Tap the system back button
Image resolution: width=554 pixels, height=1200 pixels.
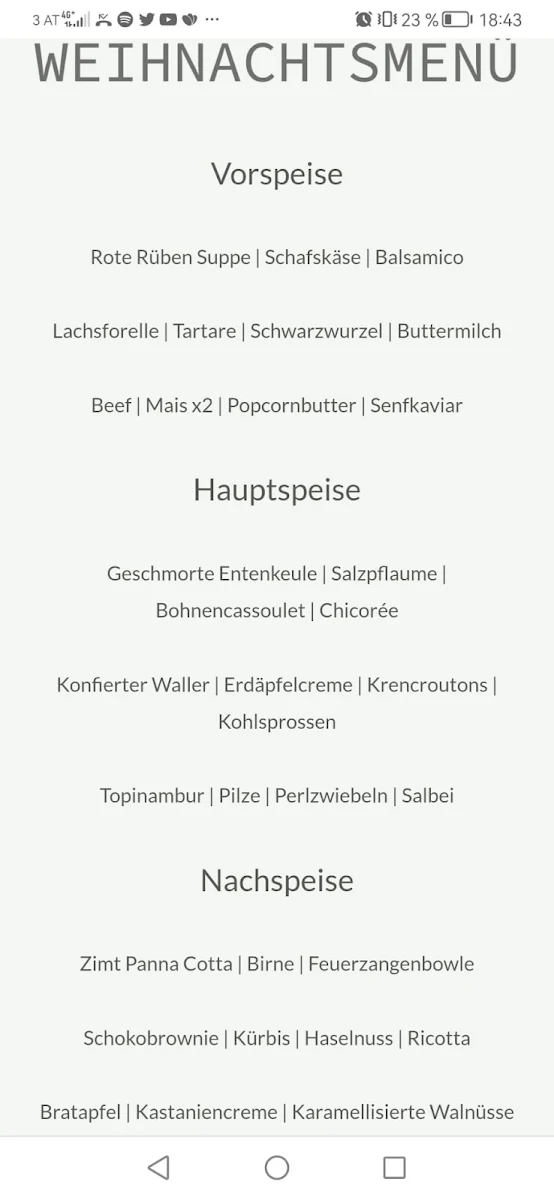(158, 1167)
